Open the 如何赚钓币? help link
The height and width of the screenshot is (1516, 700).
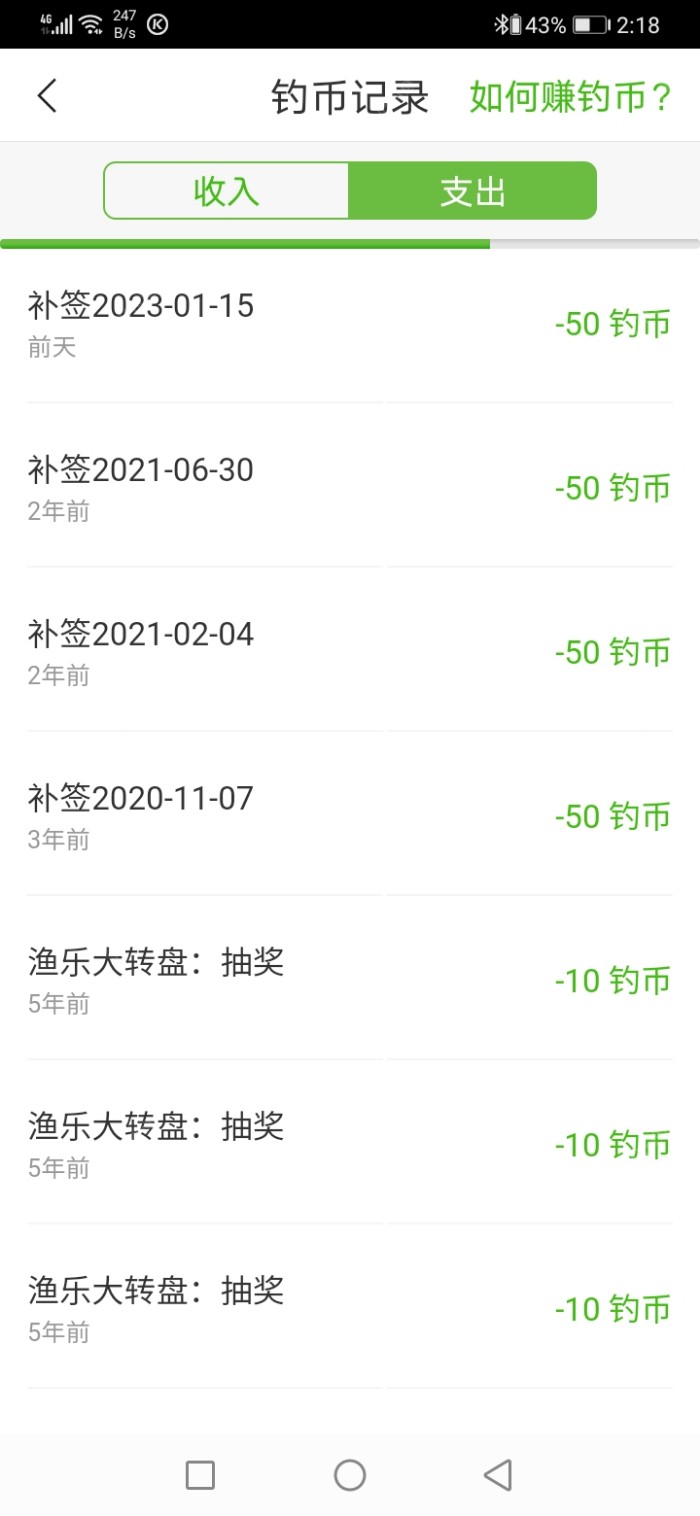(x=570, y=97)
